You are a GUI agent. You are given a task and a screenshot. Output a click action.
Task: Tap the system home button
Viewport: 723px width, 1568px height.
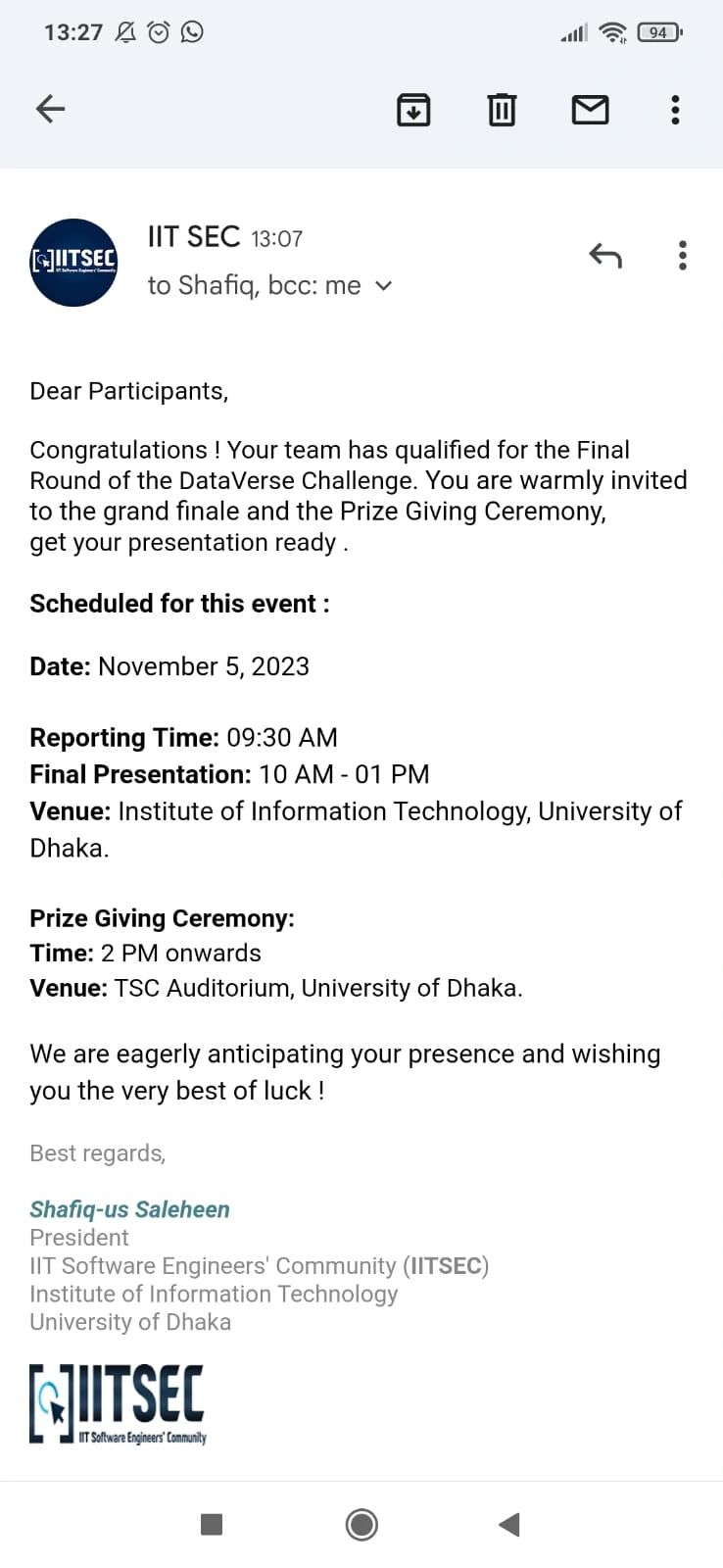pos(361,1525)
